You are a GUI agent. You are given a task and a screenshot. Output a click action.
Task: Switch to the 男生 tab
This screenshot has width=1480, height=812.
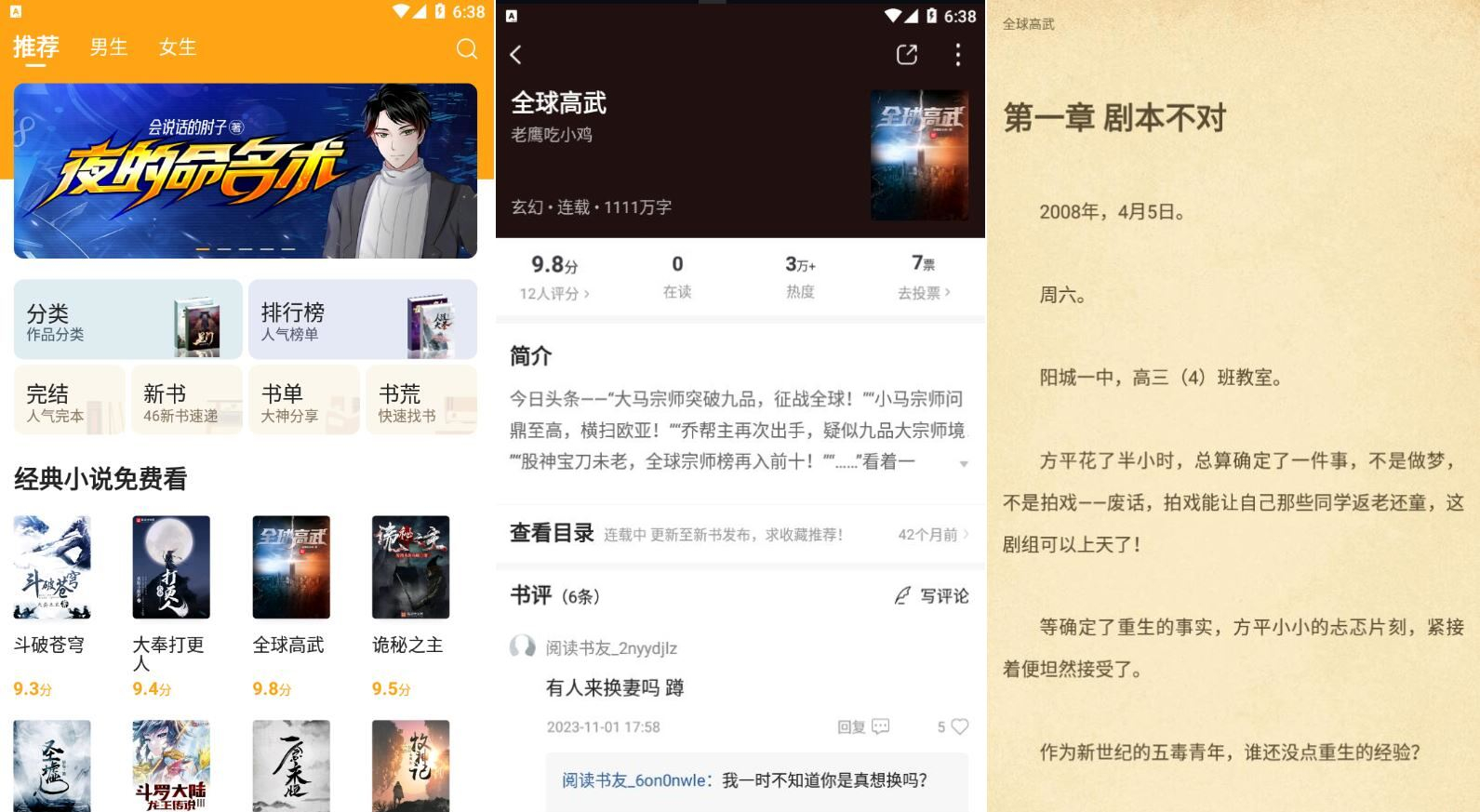click(x=109, y=47)
